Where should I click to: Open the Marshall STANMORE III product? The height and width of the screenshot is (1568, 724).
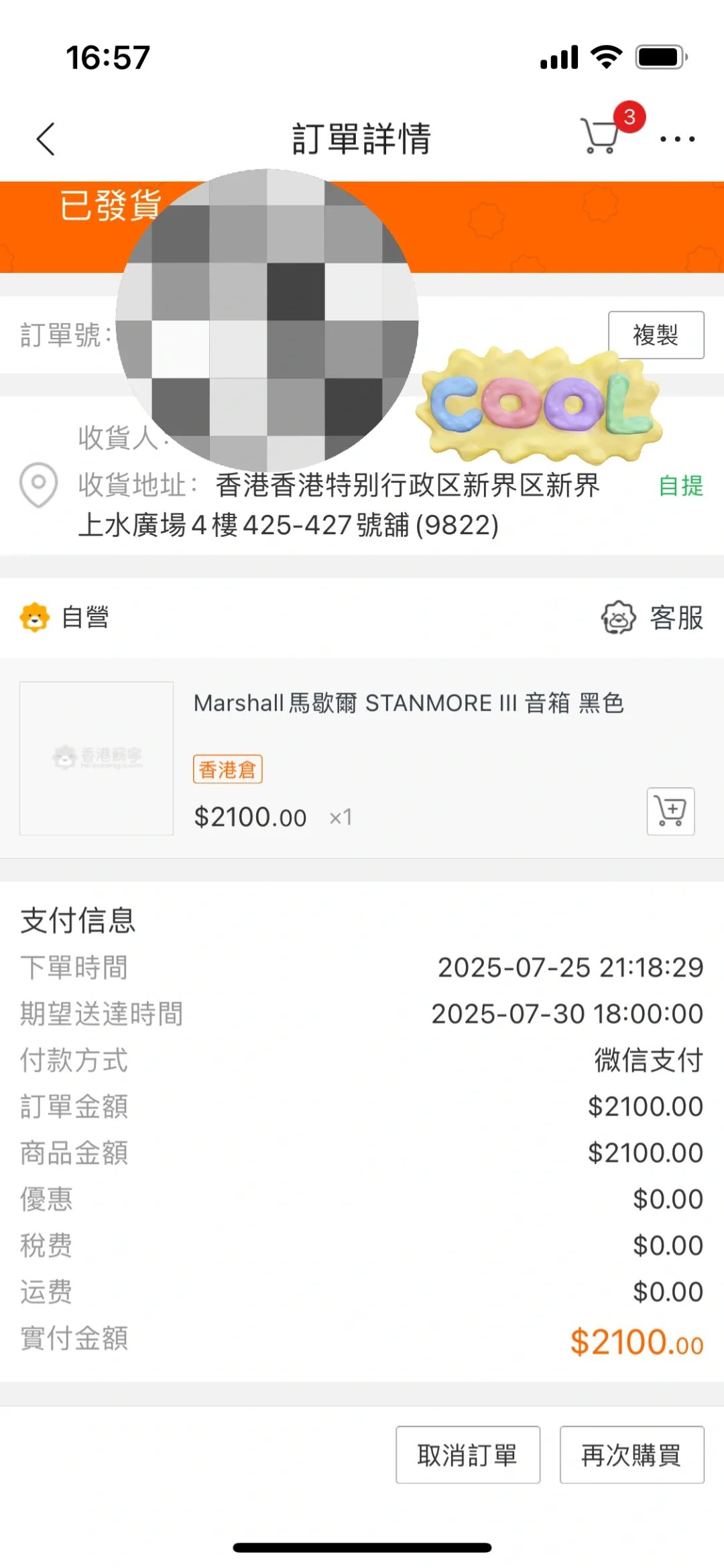pyautogui.click(x=408, y=704)
